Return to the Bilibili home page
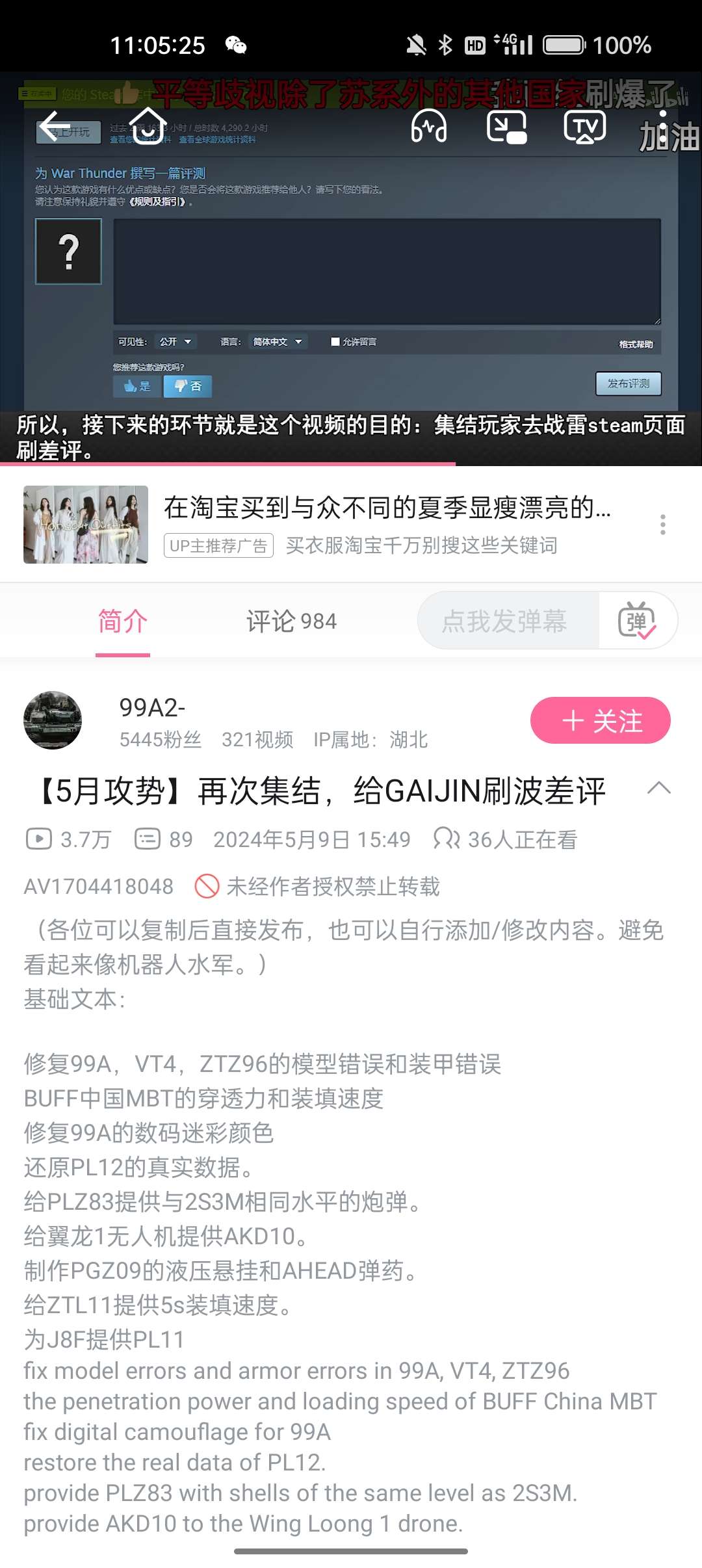 click(148, 126)
